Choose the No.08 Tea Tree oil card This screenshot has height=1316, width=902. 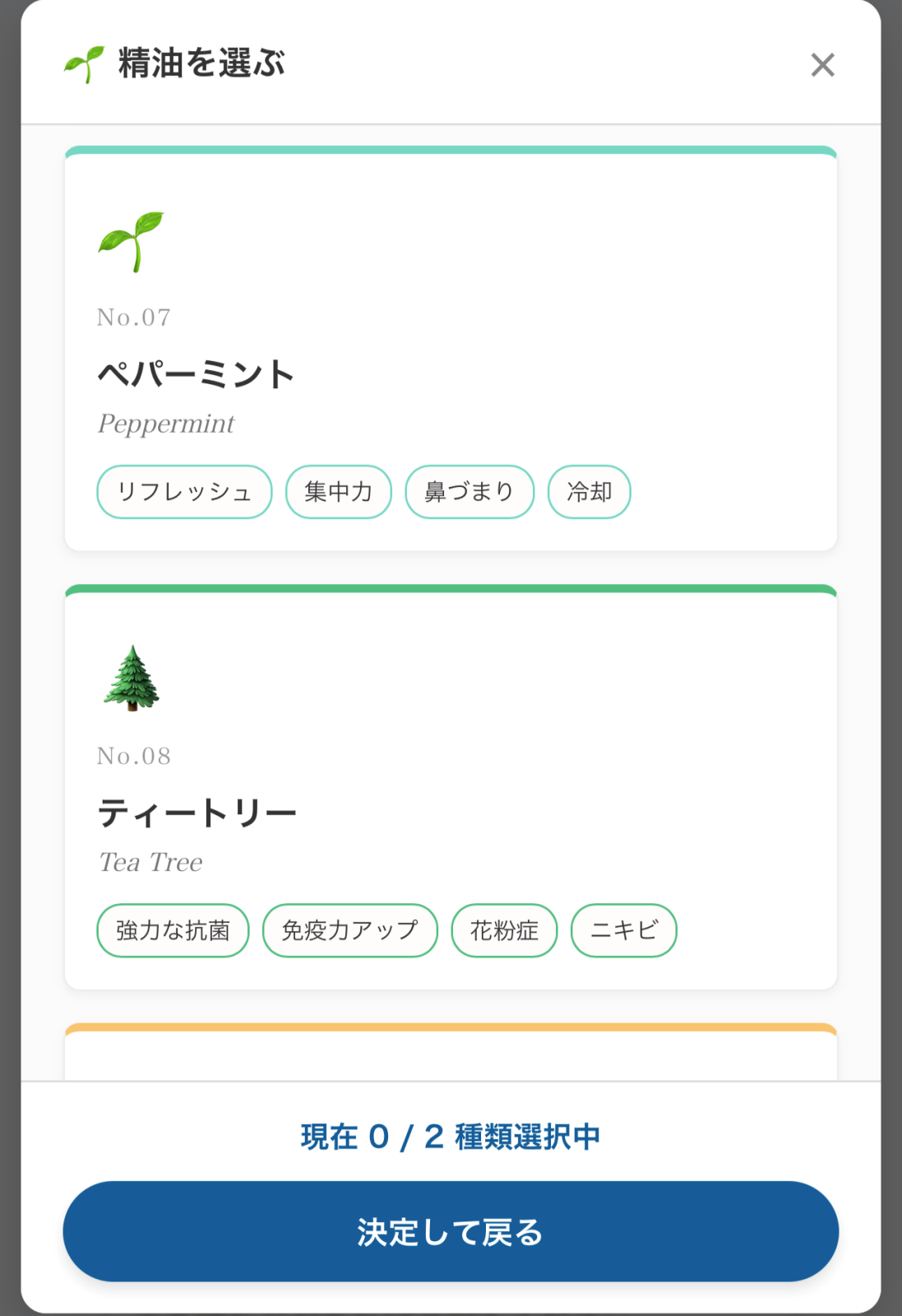pos(451,788)
